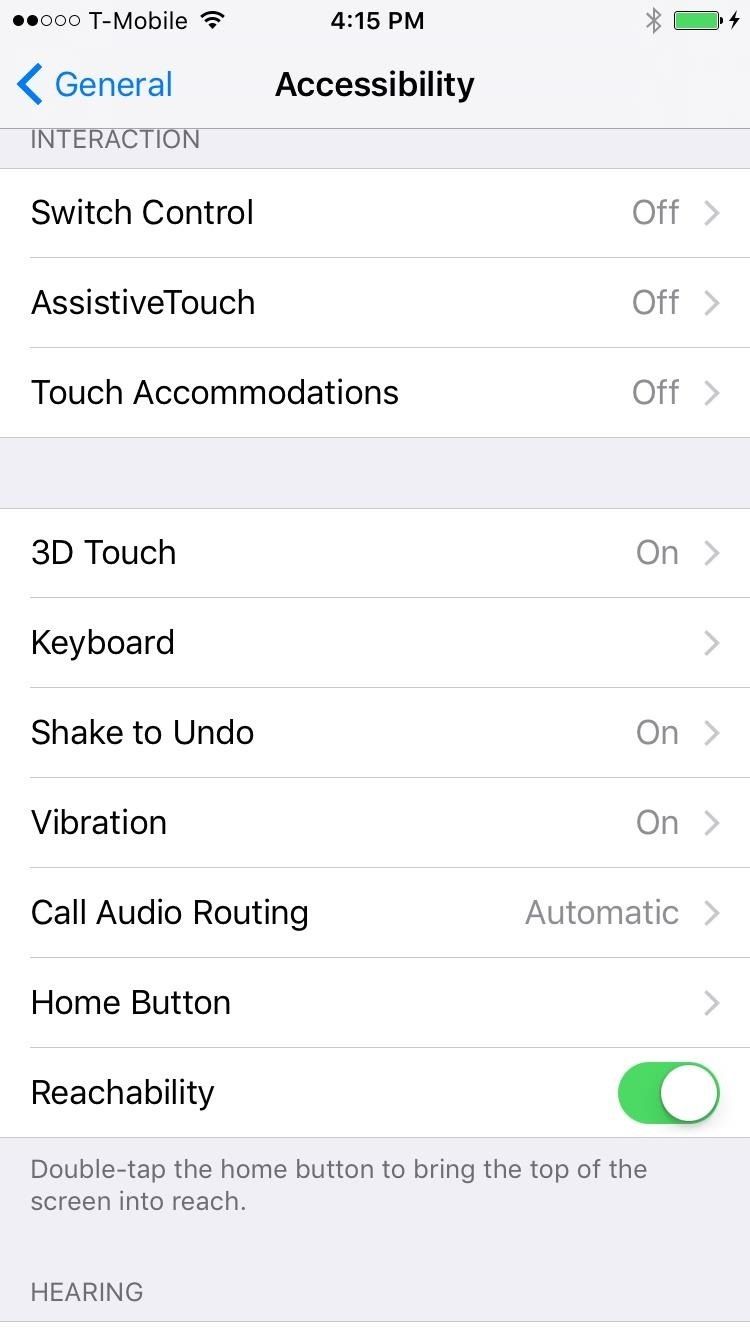The height and width of the screenshot is (1334, 750).
Task: Open Touch Accommodations settings
Action: point(375,393)
